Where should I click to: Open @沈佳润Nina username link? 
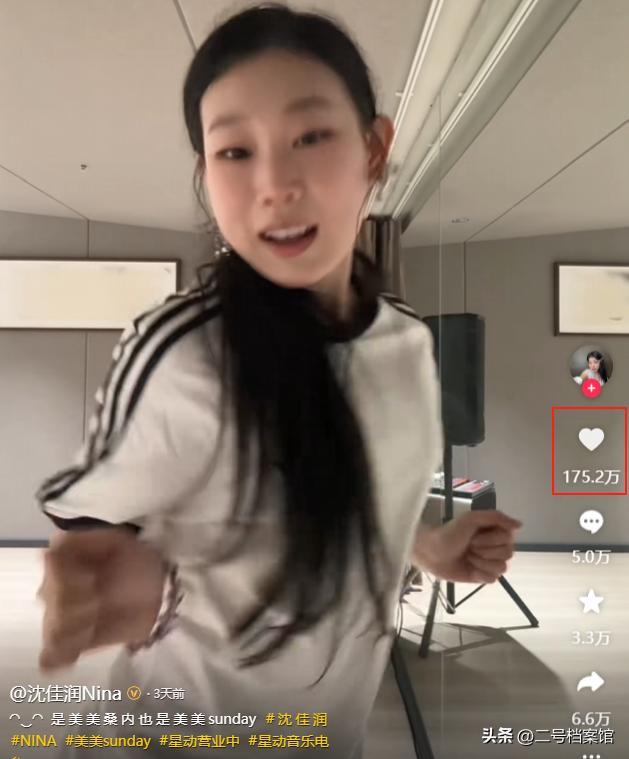[65, 693]
